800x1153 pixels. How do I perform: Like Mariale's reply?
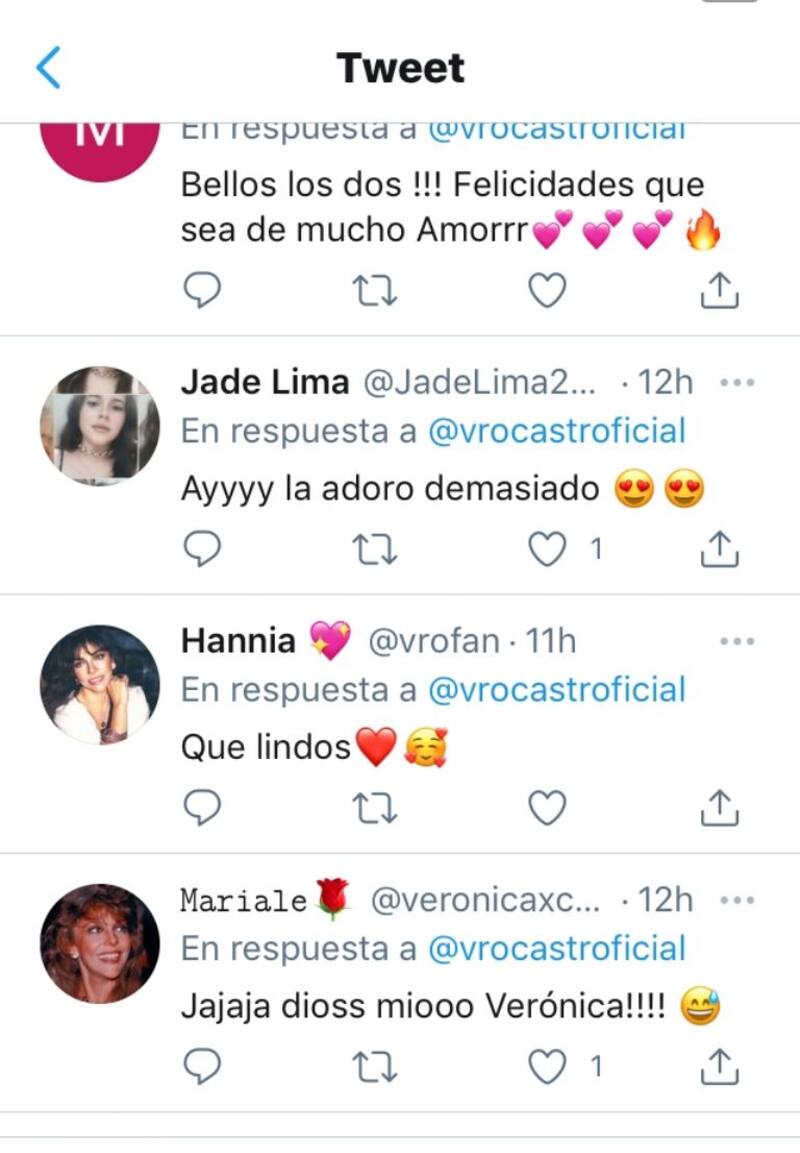pos(547,1068)
